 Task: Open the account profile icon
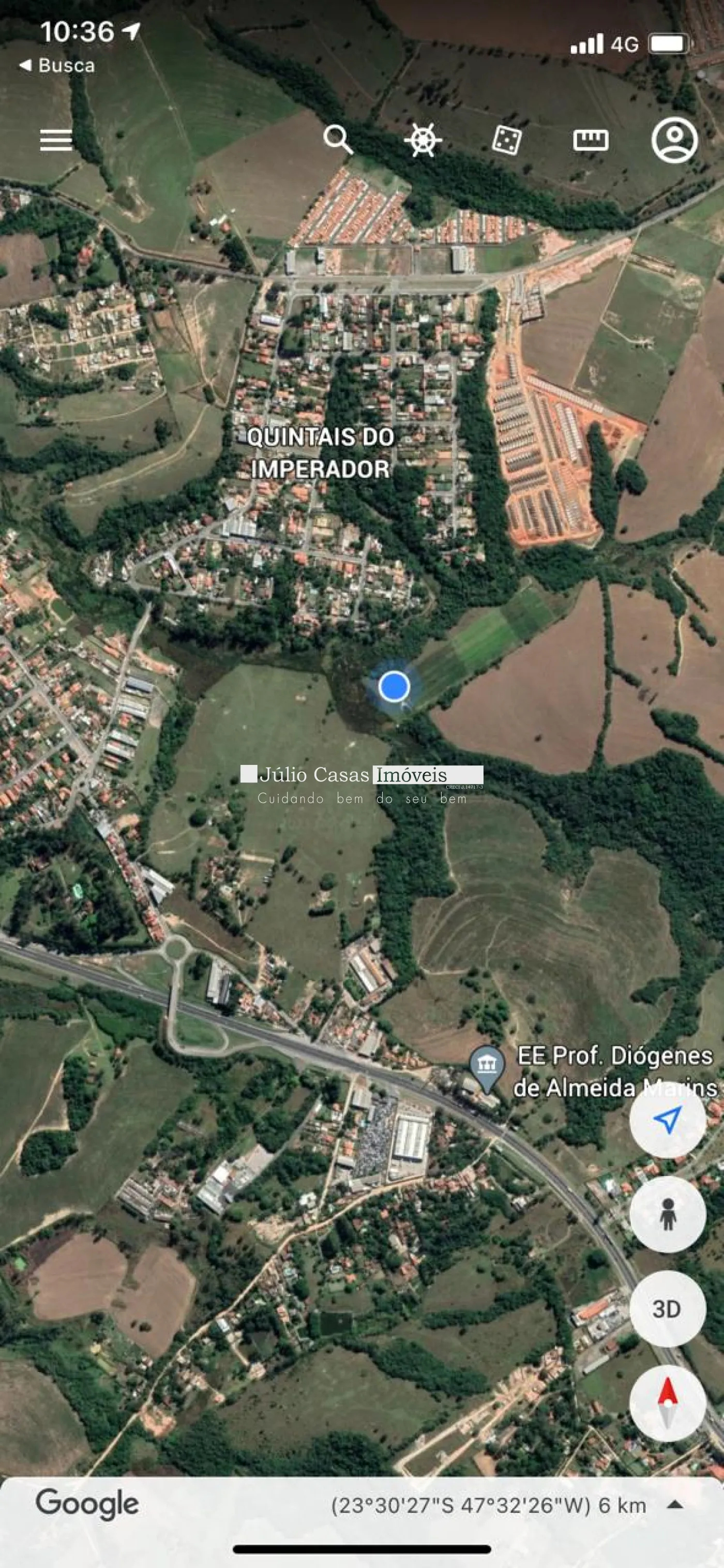675,141
